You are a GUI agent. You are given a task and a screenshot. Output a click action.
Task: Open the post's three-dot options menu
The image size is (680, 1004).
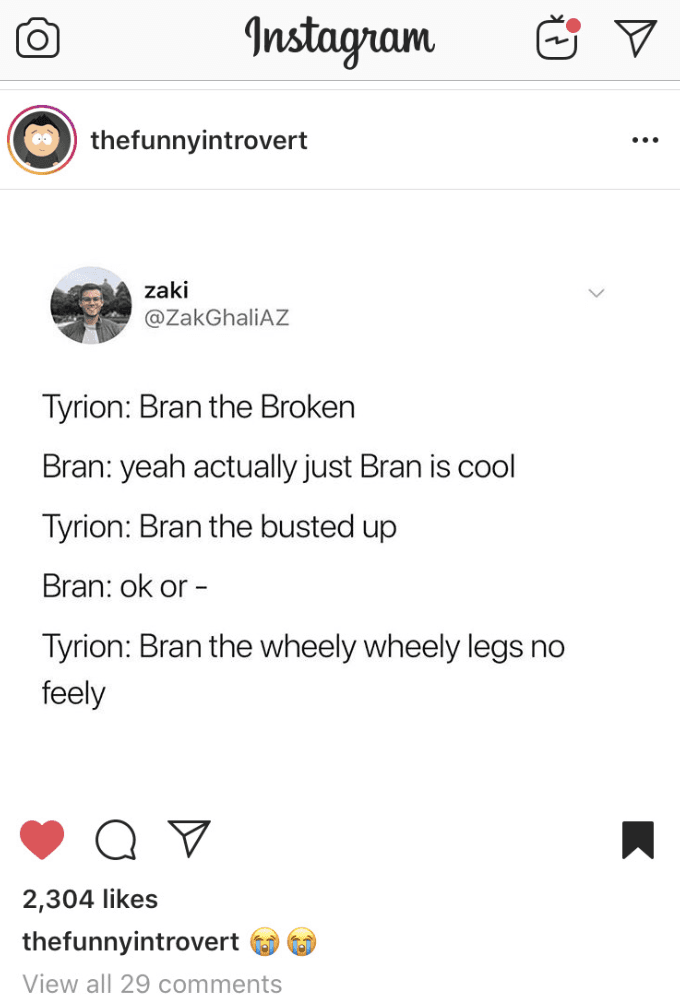pos(645,140)
